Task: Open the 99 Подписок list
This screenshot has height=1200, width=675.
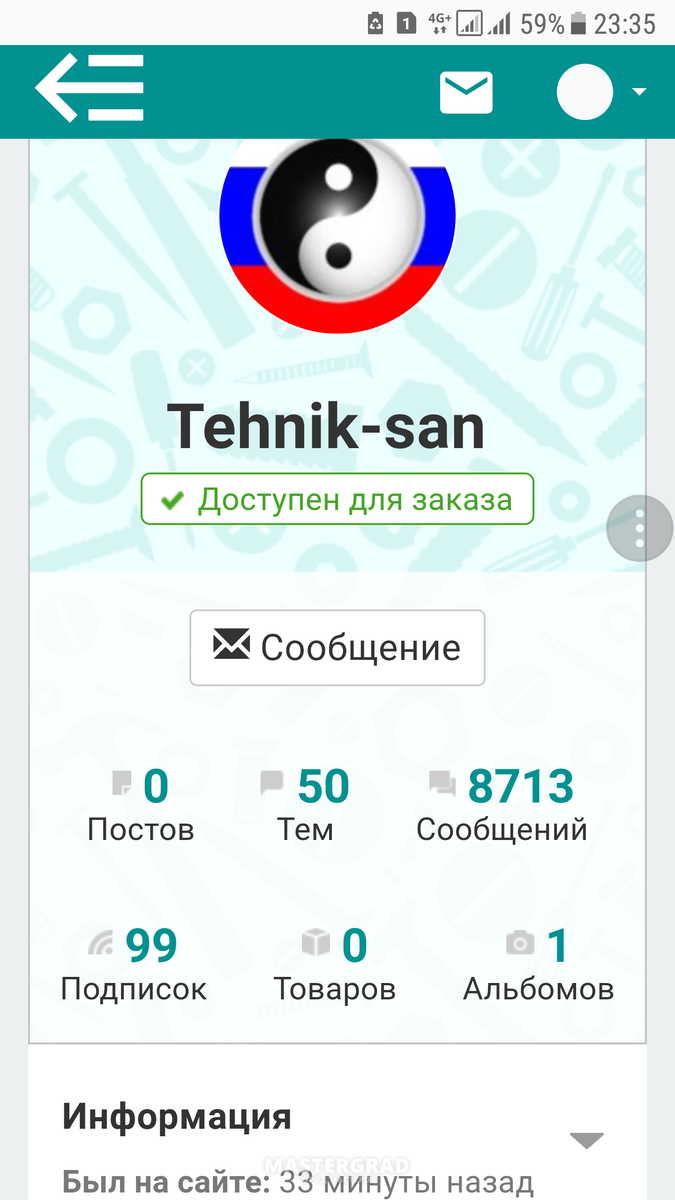Action: [133, 965]
